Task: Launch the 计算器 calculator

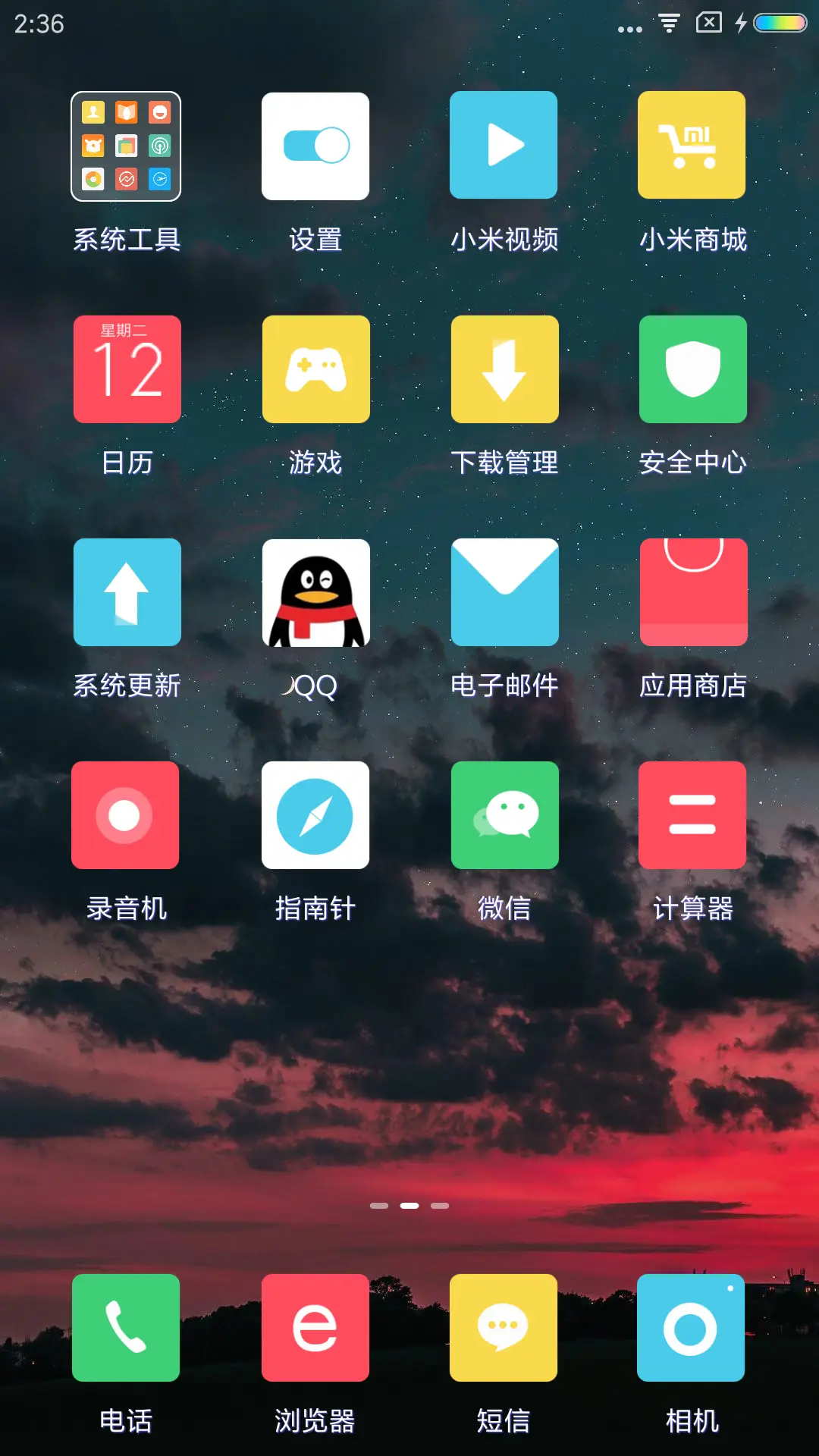Action: 692,815
